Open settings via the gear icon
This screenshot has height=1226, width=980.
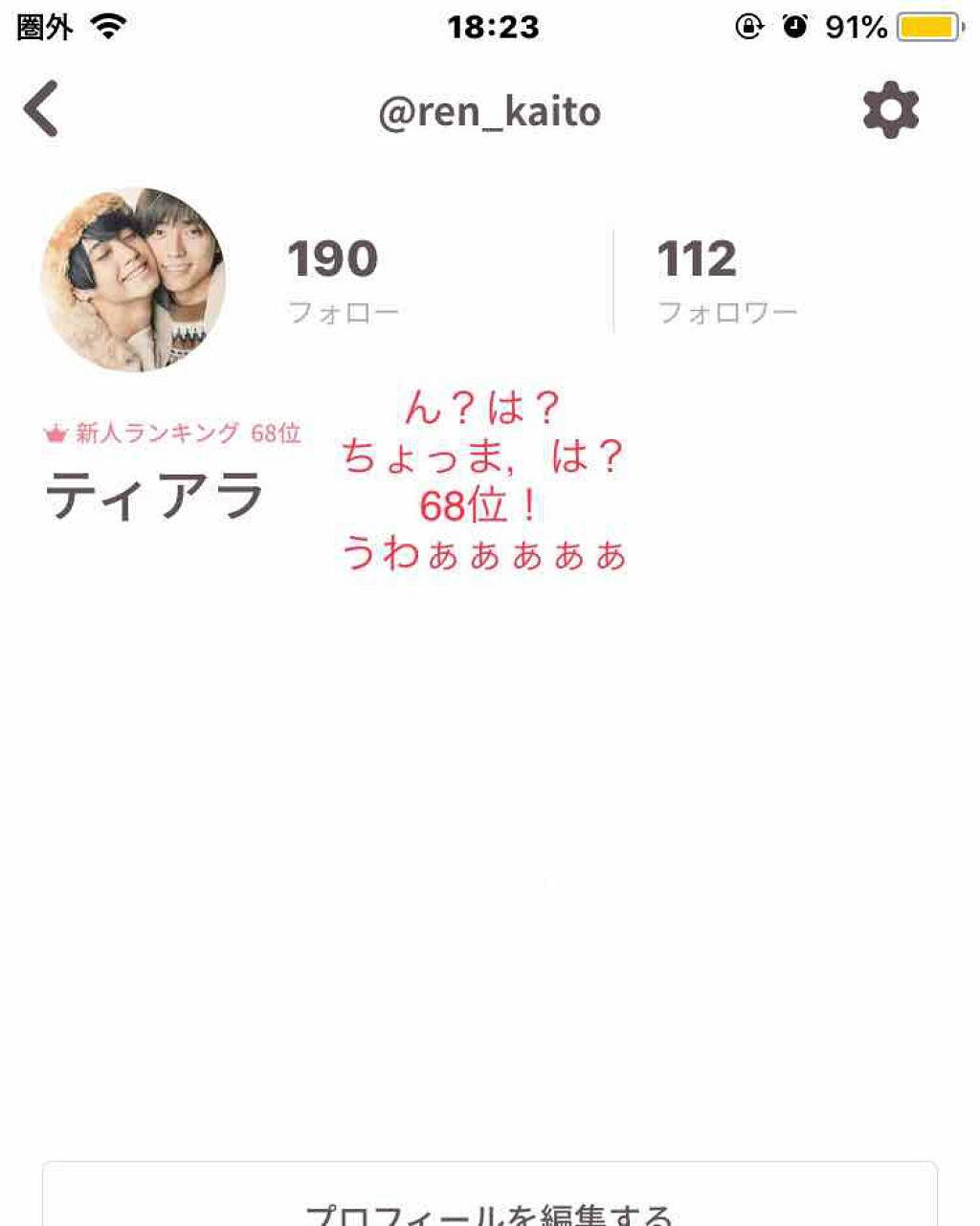[890, 110]
